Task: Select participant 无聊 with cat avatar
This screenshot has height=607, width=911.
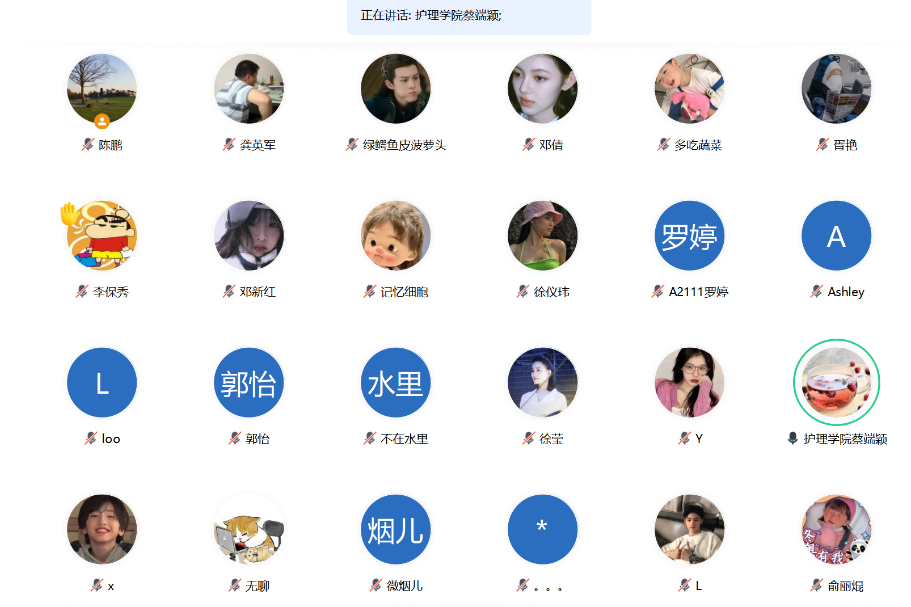Action: click(x=249, y=530)
